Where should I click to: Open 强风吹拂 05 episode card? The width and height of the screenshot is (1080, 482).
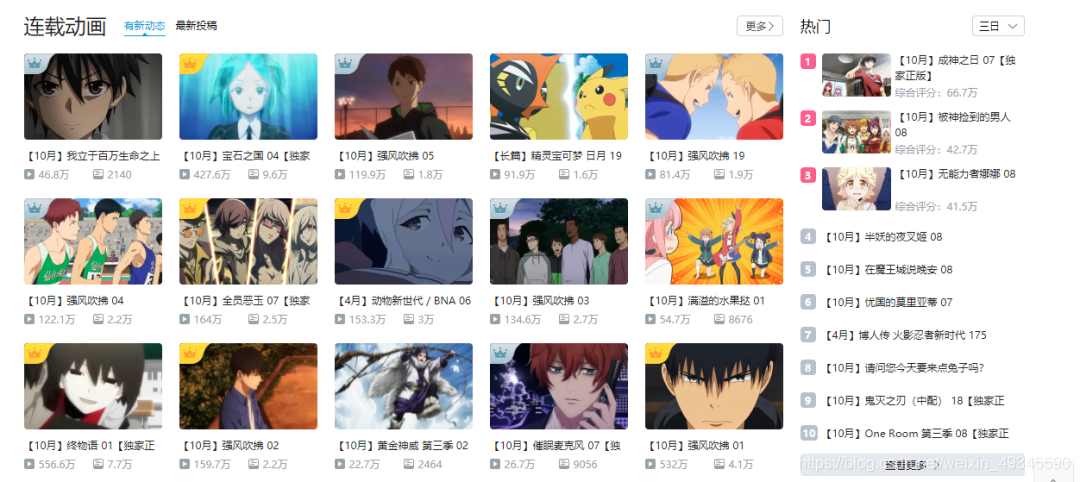point(403,97)
